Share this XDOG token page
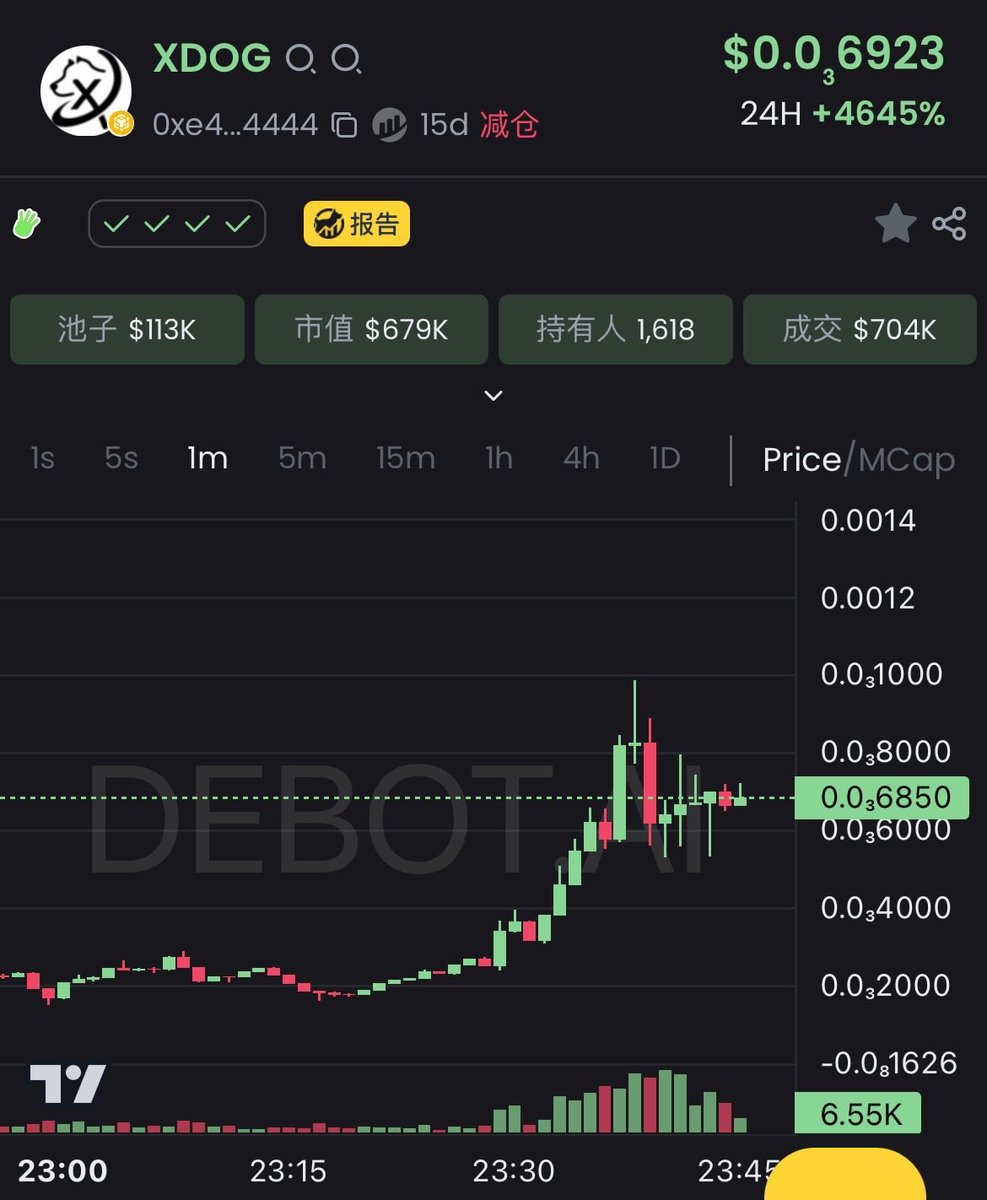987x1200 pixels. 949,224
